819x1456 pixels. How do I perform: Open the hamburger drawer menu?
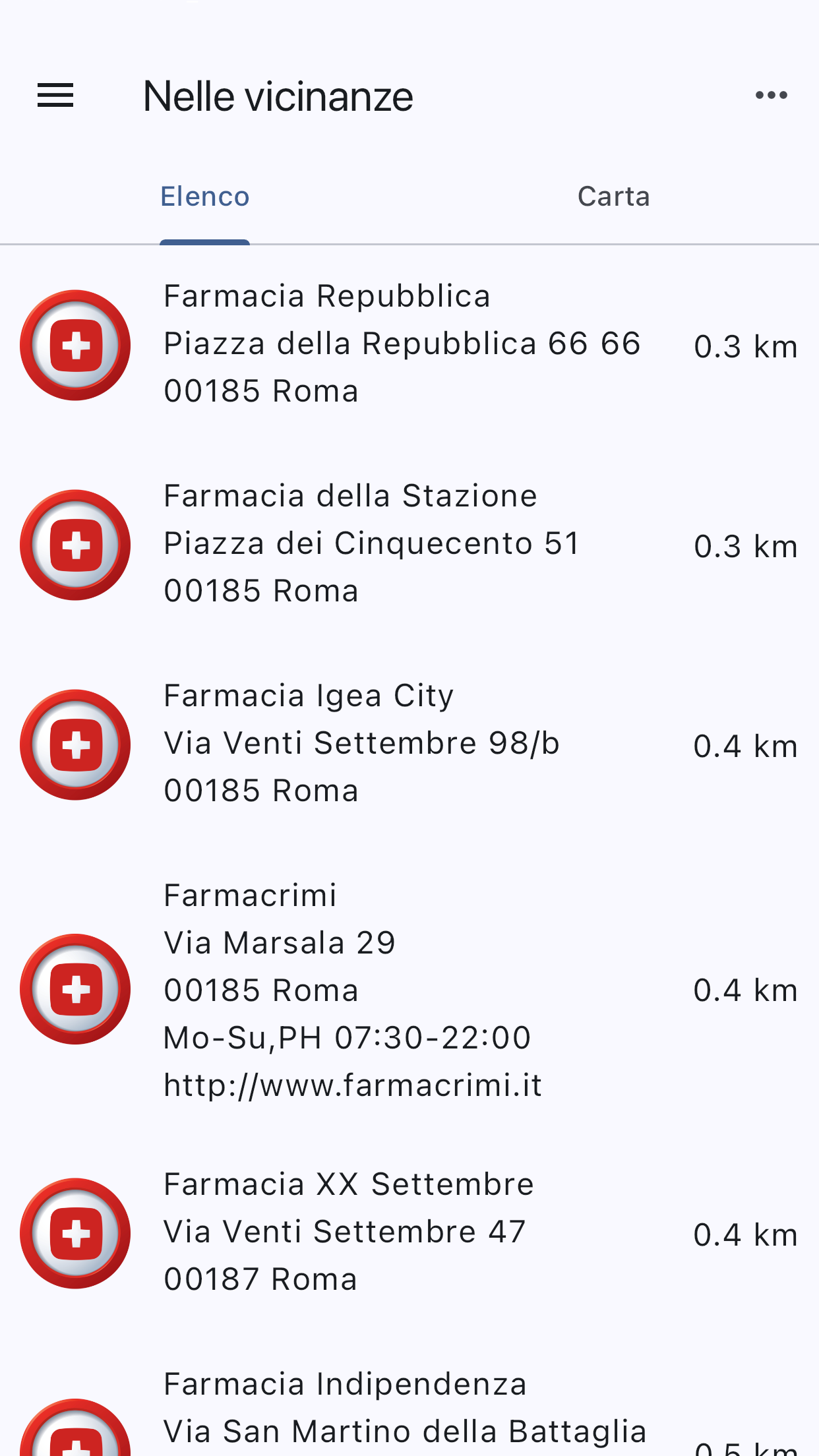point(55,96)
